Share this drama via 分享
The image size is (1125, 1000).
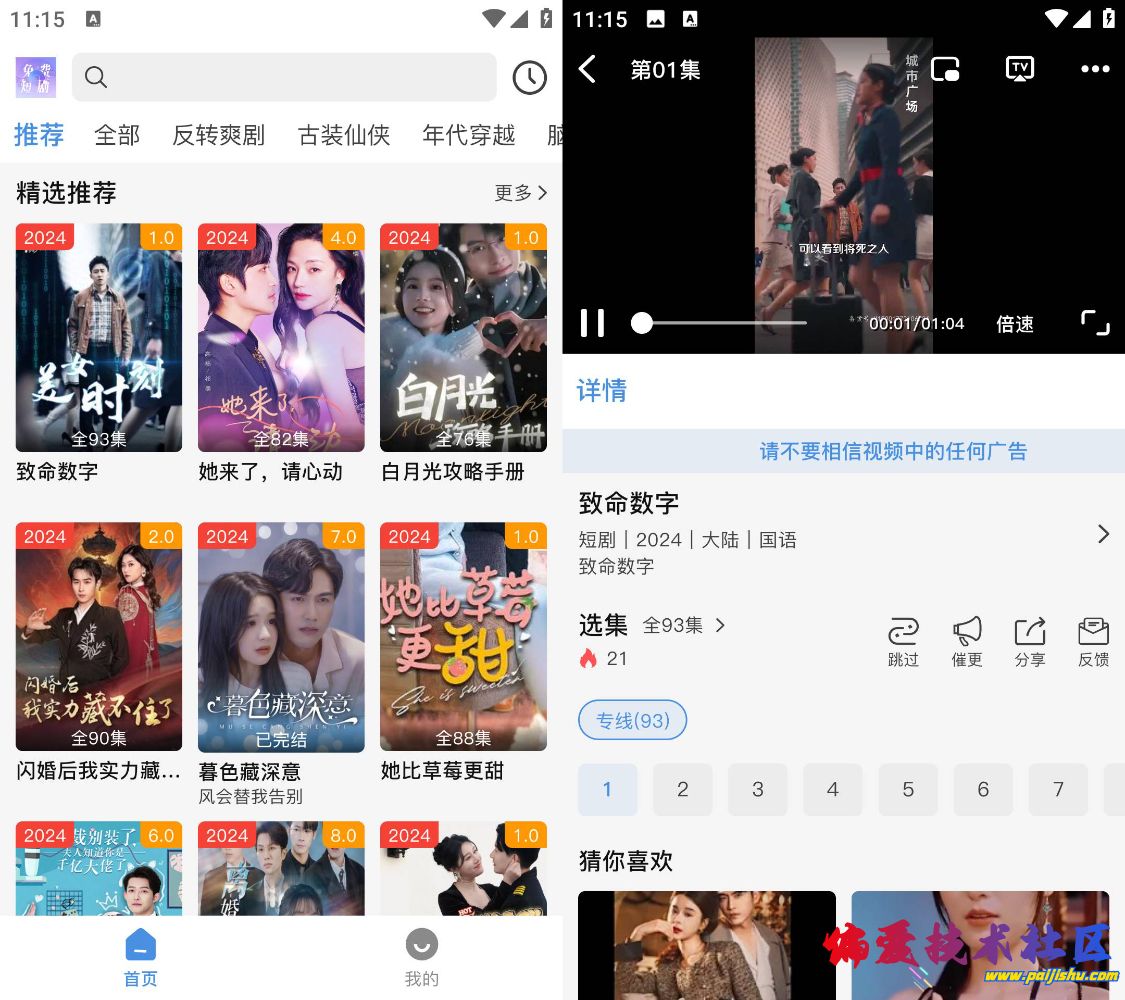point(1029,641)
